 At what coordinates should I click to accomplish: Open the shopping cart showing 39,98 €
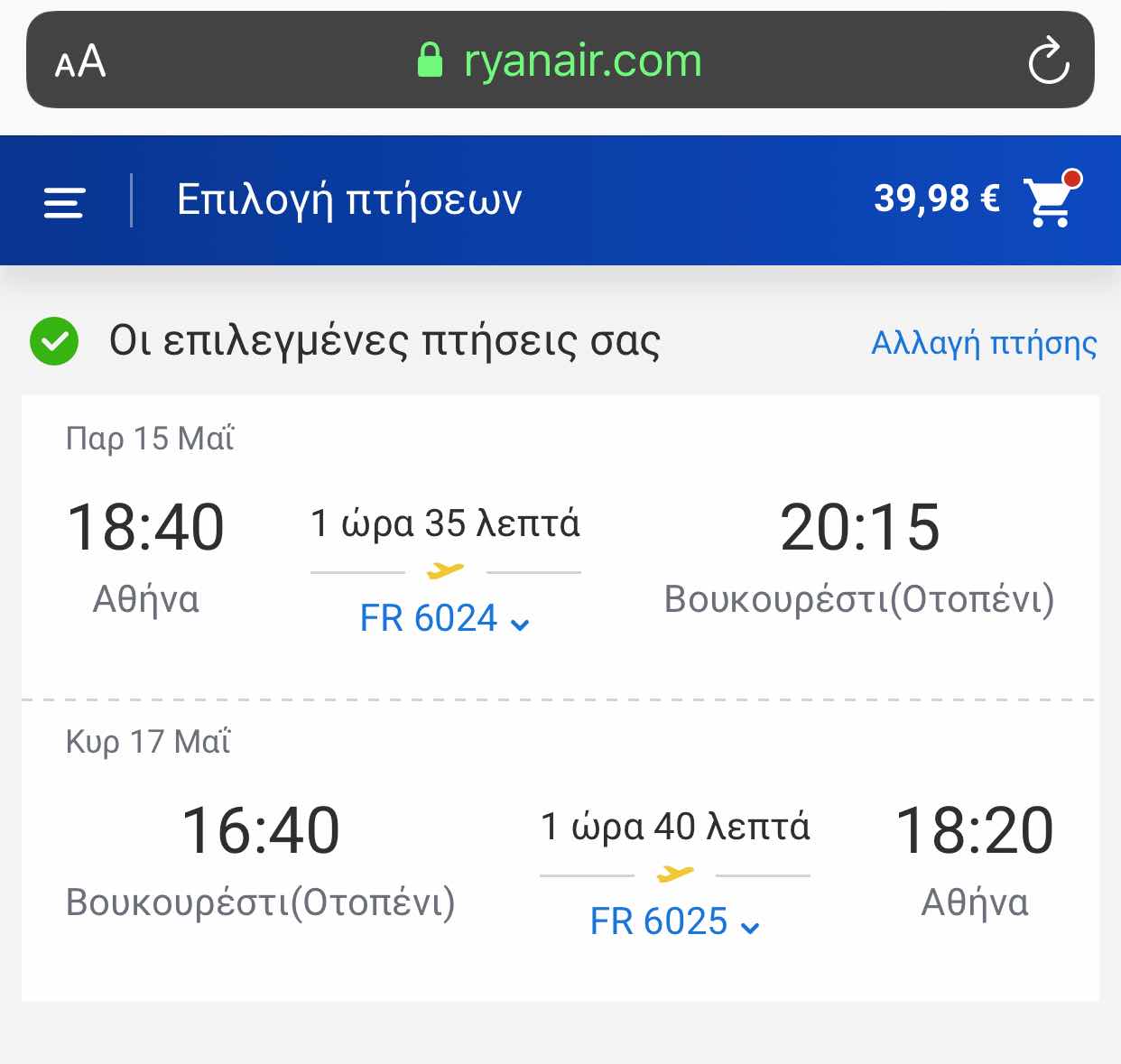[x=1050, y=199]
